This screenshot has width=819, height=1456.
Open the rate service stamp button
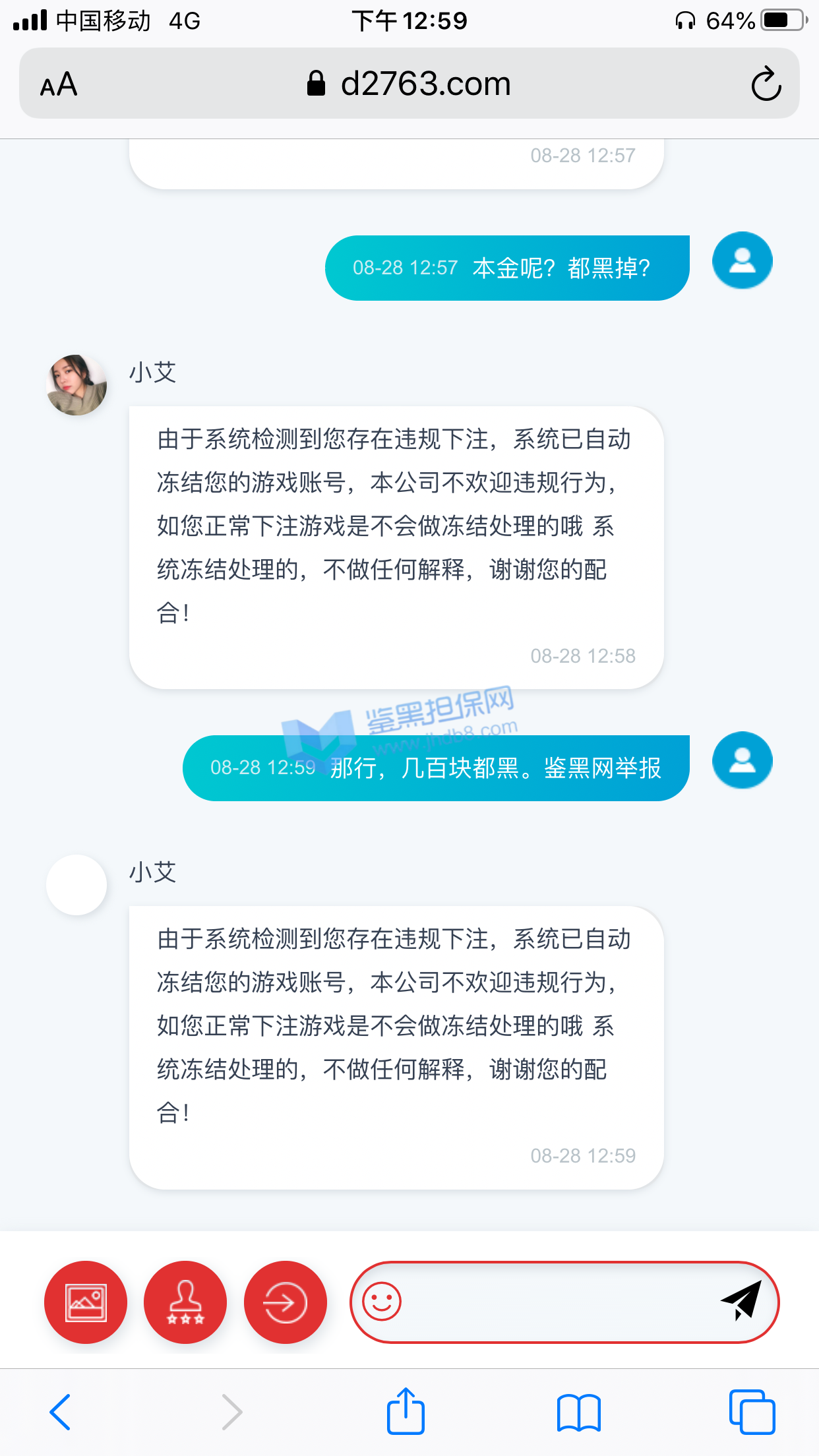(x=185, y=1302)
